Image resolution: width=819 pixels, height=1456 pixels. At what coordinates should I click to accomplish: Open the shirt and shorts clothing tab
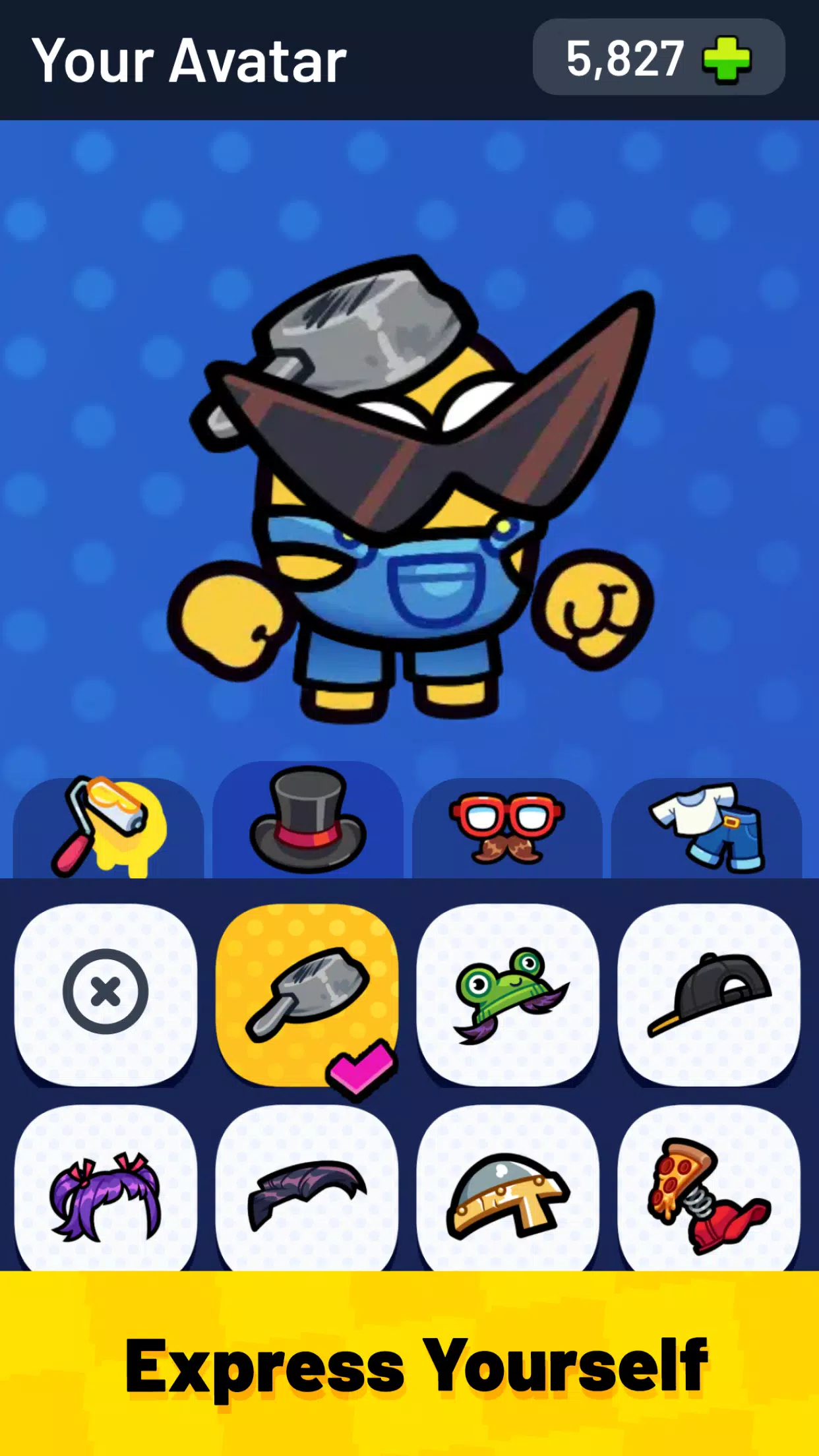pyautogui.click(x=707, y=827)
